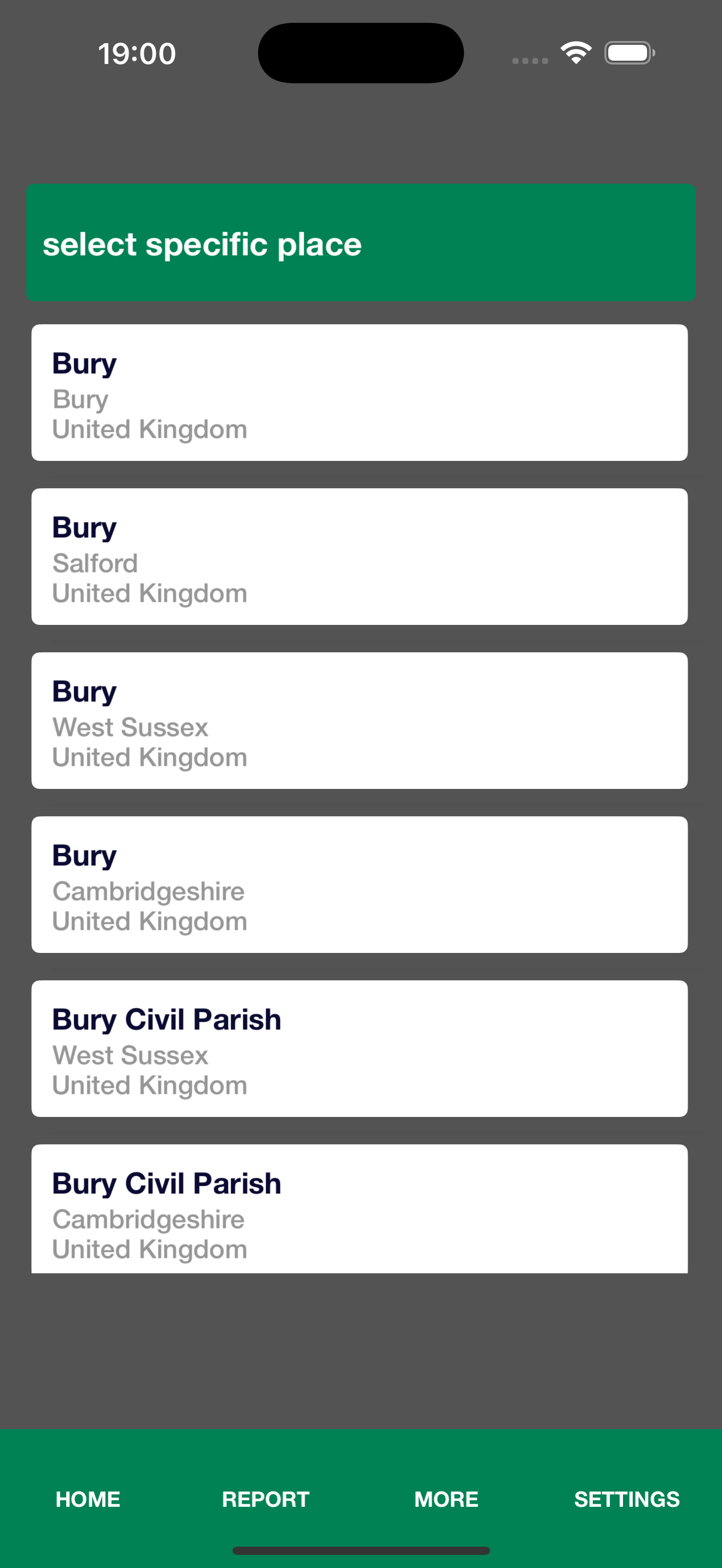Select Bury in Bury, United Kingdom
Image resolution: width=722 pixels, height=1568 pixels.
[360, 393]
